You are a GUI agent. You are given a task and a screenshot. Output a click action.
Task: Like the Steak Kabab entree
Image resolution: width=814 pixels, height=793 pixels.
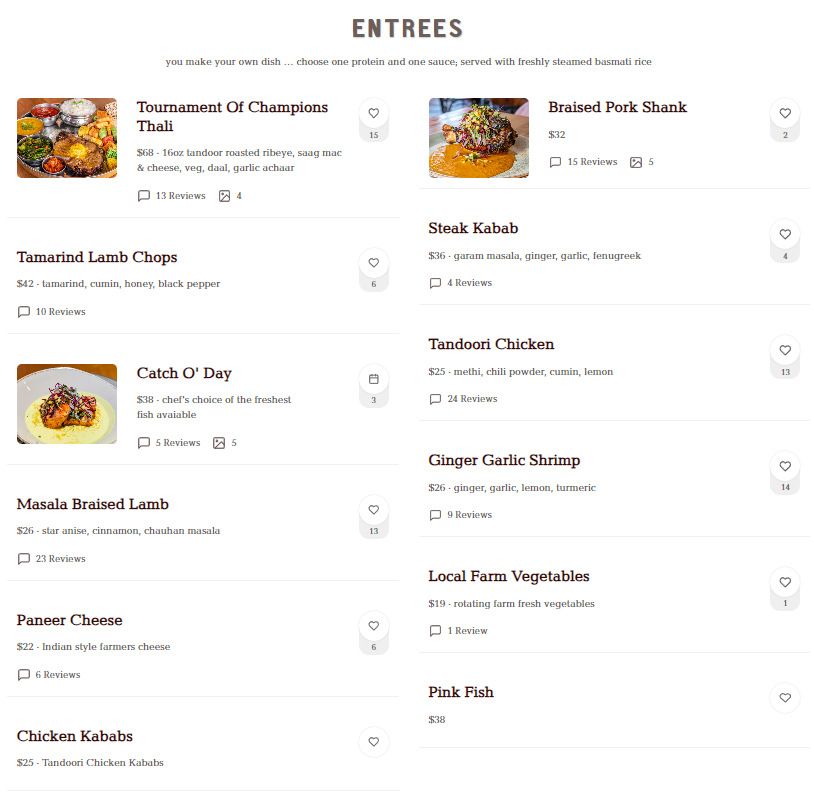tap(785, 234)
